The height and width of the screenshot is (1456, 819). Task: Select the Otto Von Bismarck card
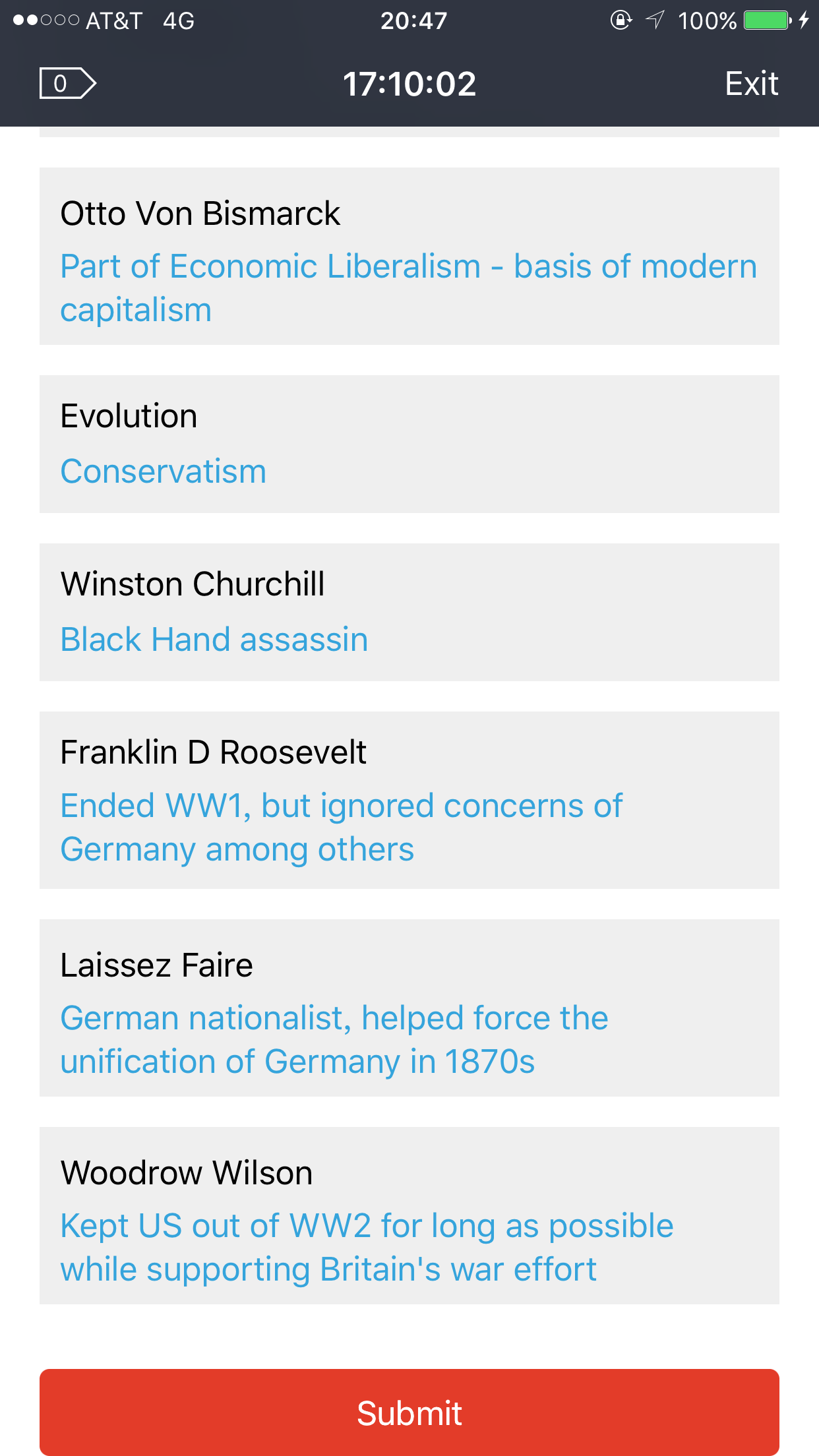409,256
